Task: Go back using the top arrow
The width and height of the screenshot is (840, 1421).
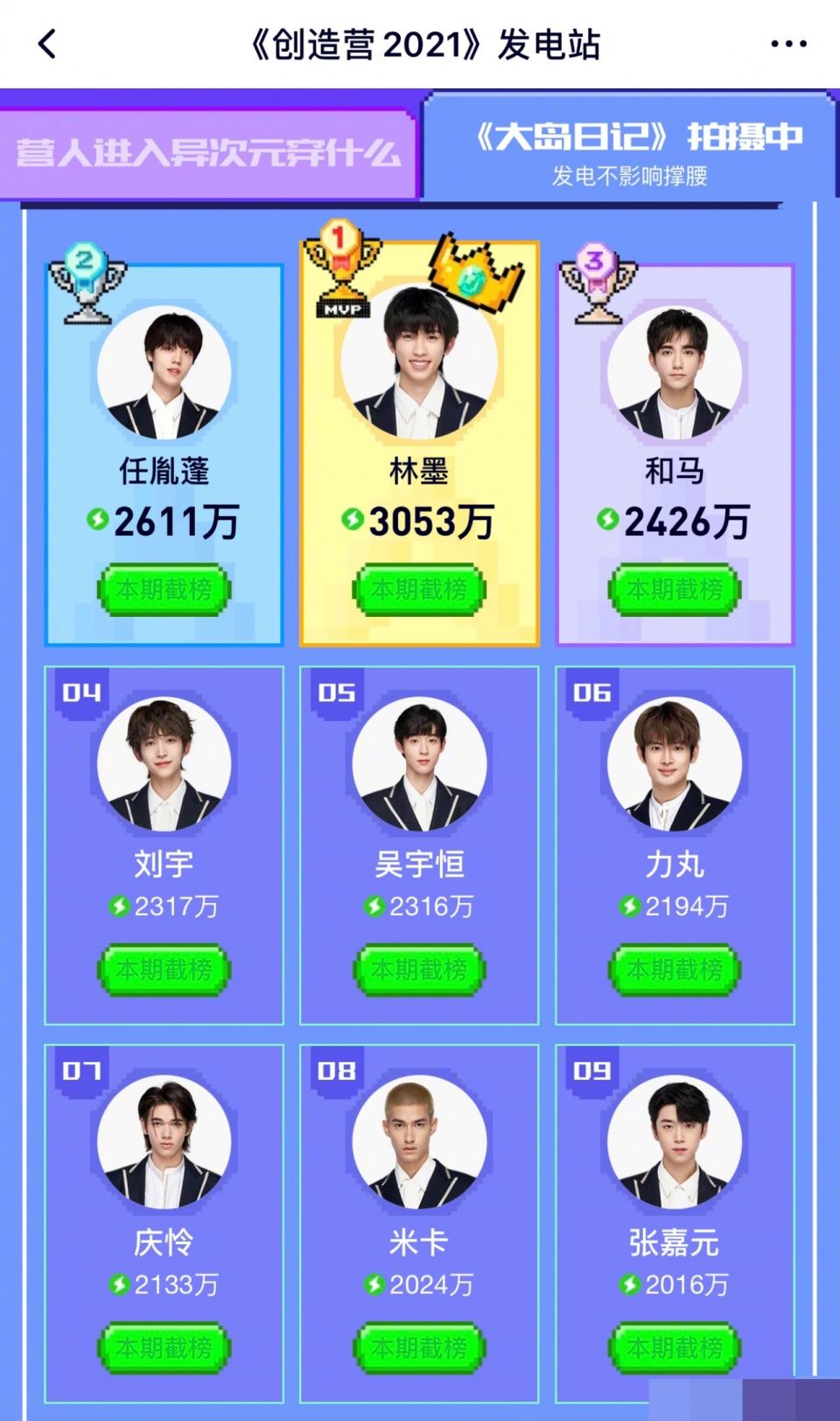Action: point(47,44)
